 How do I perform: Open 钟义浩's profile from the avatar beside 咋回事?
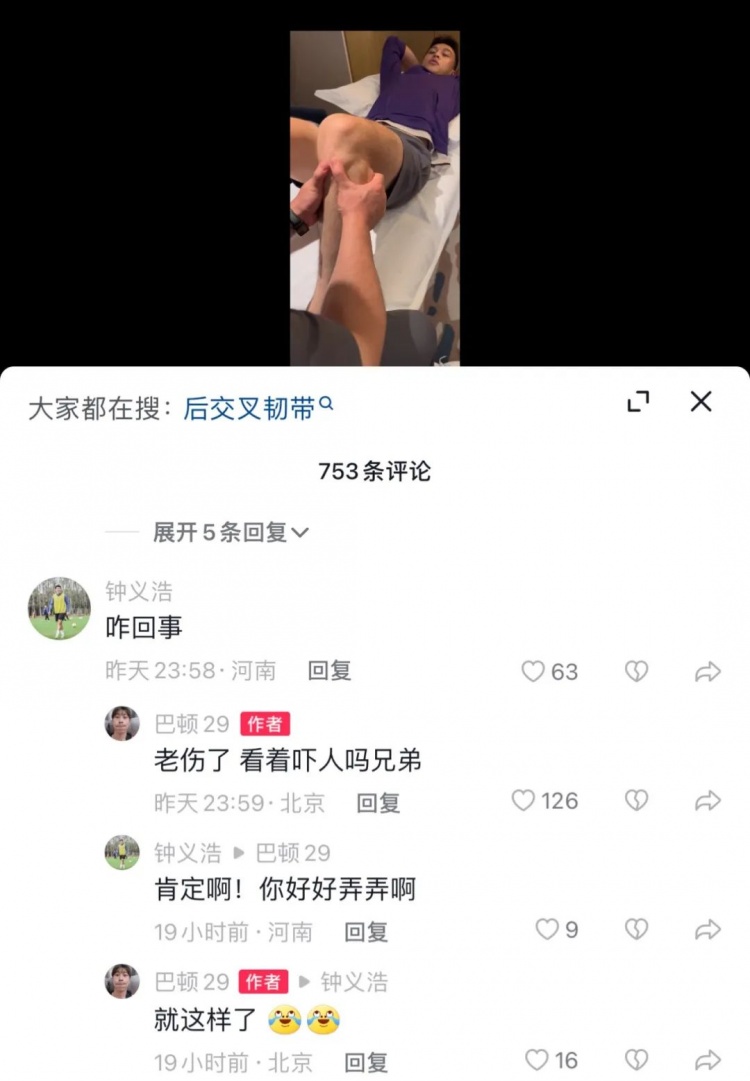click(59, 608)
